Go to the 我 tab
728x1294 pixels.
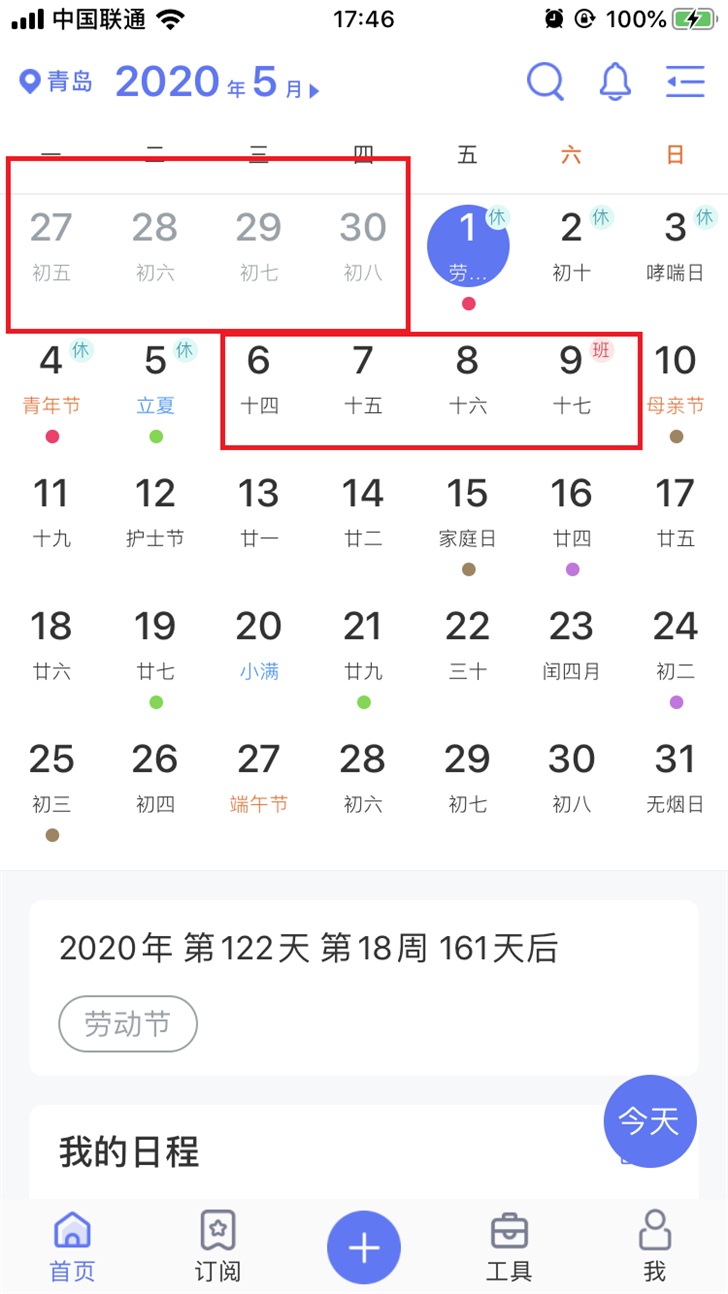[x=655, y=1246]
